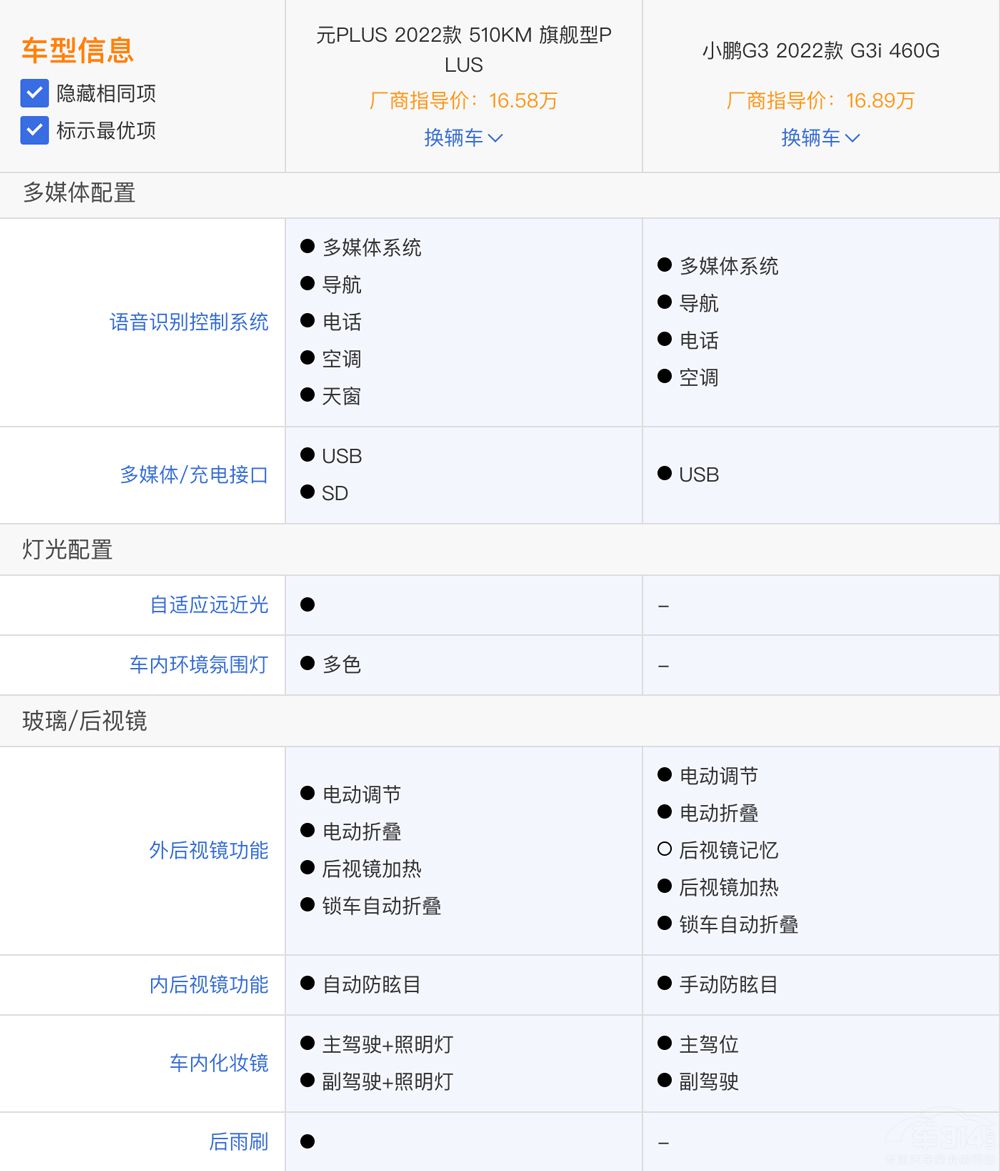Viewport: 1000px width, 1171px height.
Task: Open the 内后视镜功能 link
Action: pyautogui.click(x=209, y=985)
